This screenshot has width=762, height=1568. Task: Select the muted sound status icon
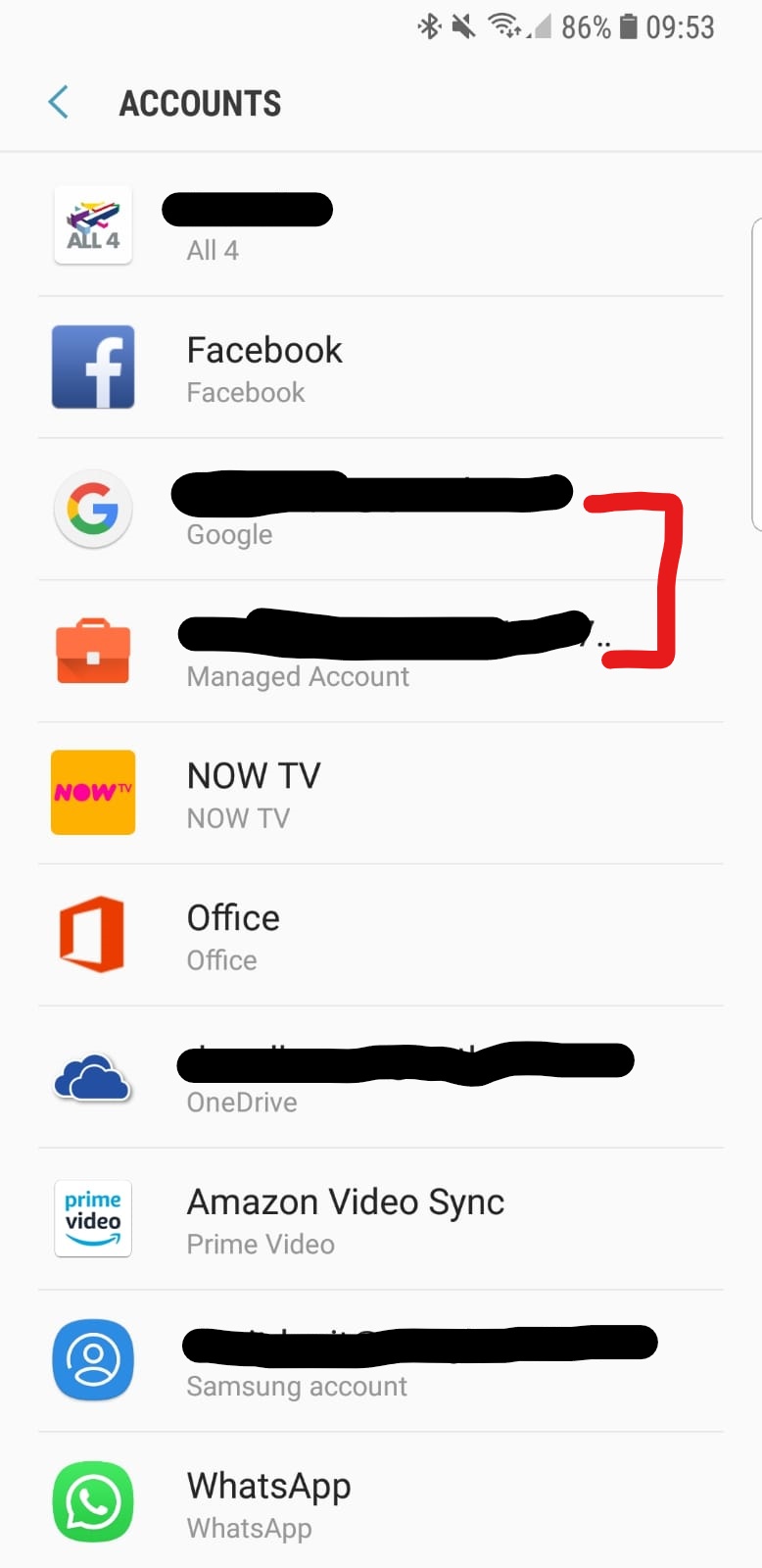[x=463, y=26]
